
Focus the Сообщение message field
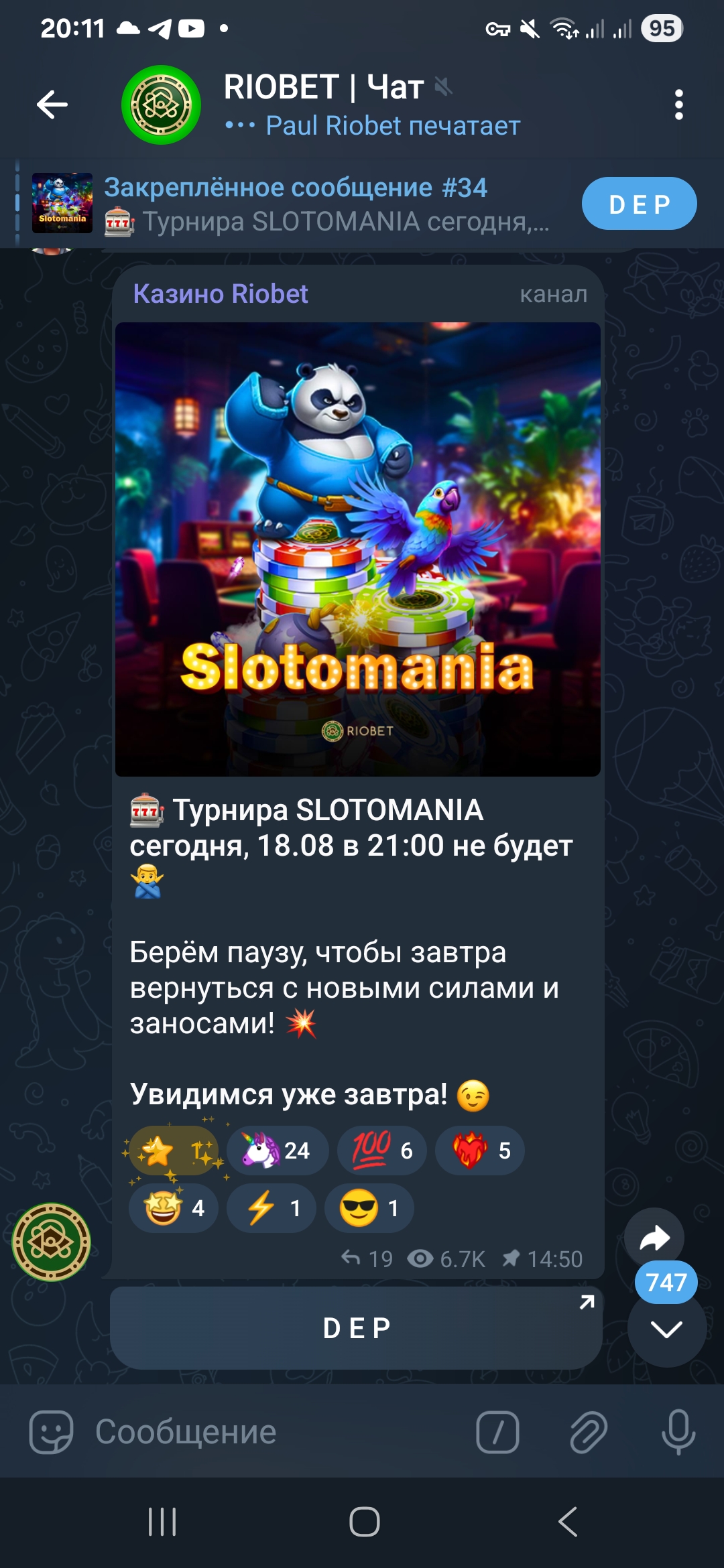tap(268, 1432)
